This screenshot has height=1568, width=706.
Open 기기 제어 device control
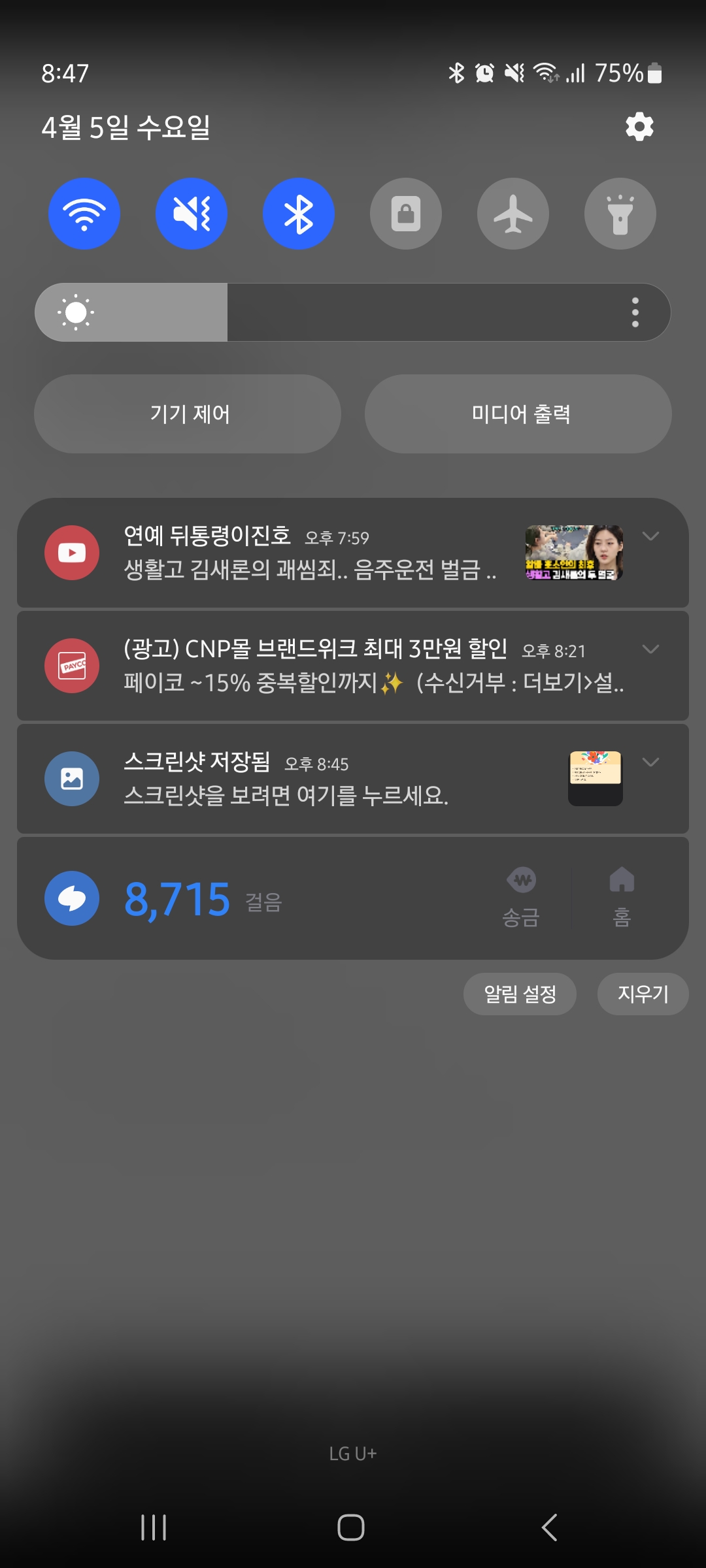(188, 414)
